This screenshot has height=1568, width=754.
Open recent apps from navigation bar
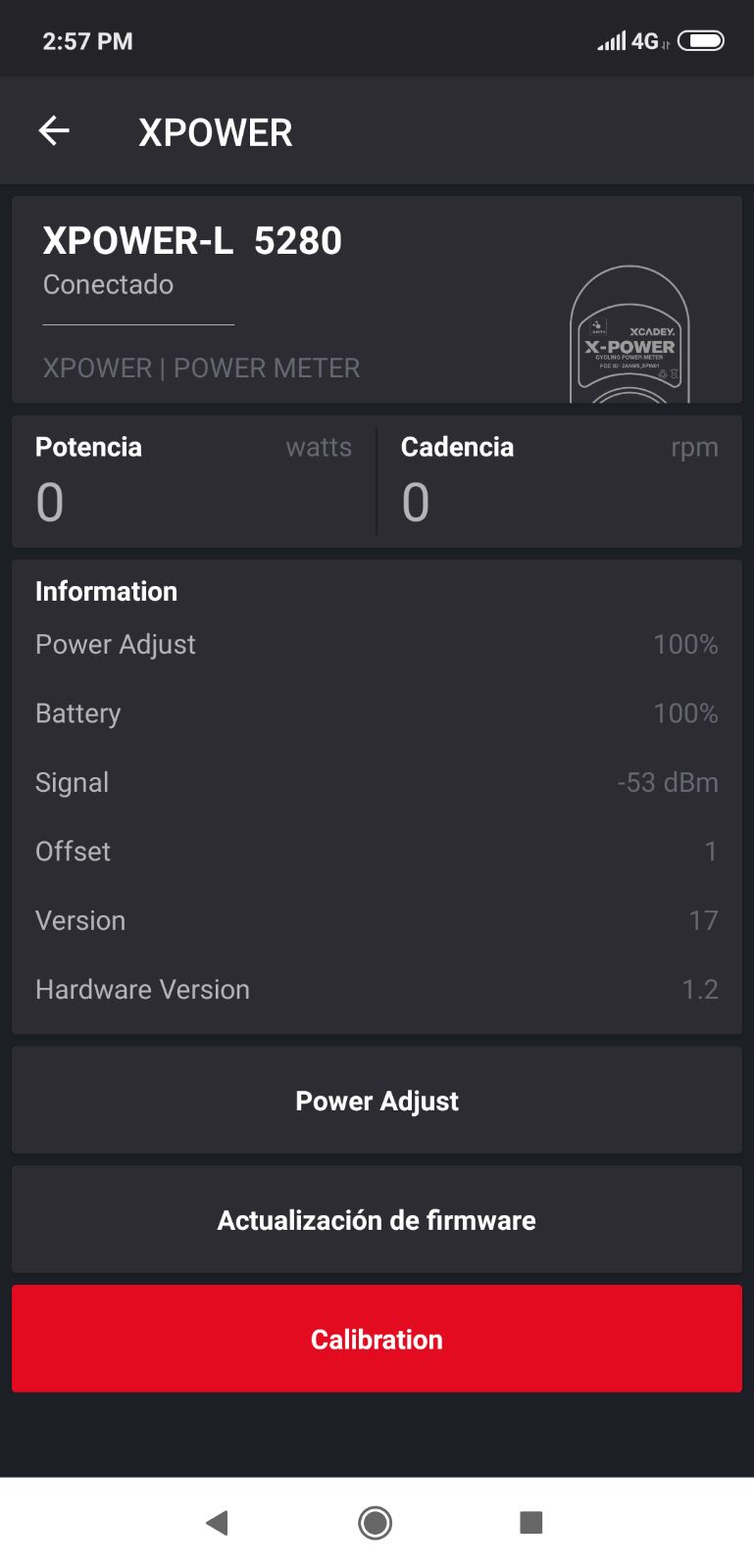click(531, 1522)
